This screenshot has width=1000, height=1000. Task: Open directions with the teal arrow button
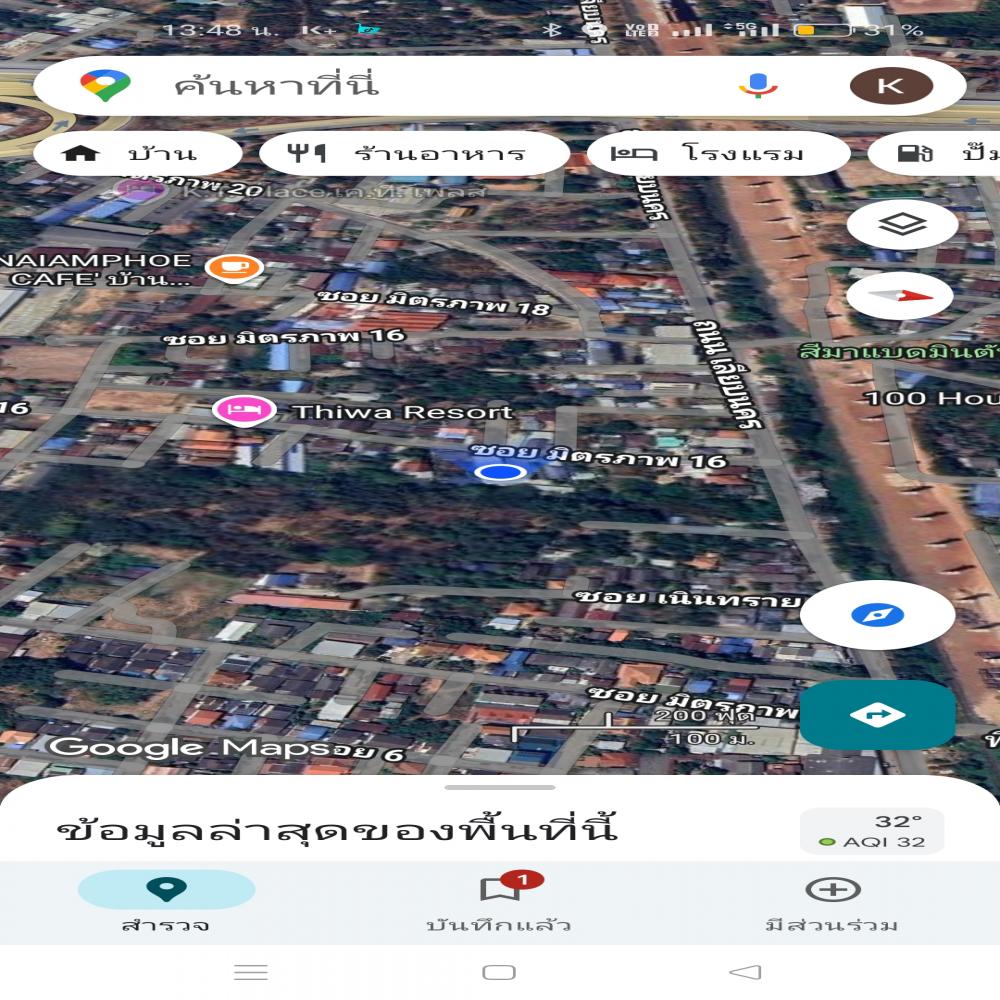pos(877,715)
